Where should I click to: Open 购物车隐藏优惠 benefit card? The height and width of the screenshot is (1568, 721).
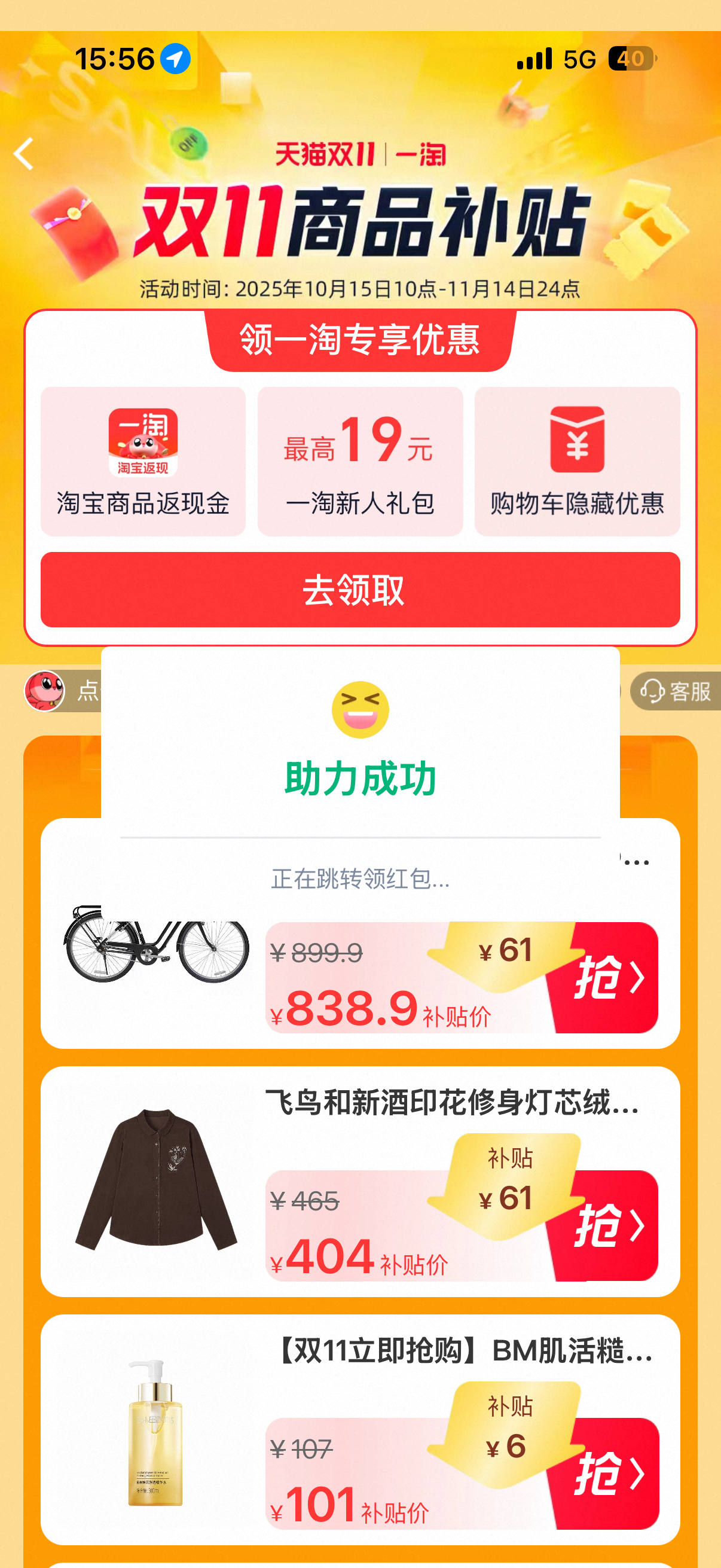point(577,462)
